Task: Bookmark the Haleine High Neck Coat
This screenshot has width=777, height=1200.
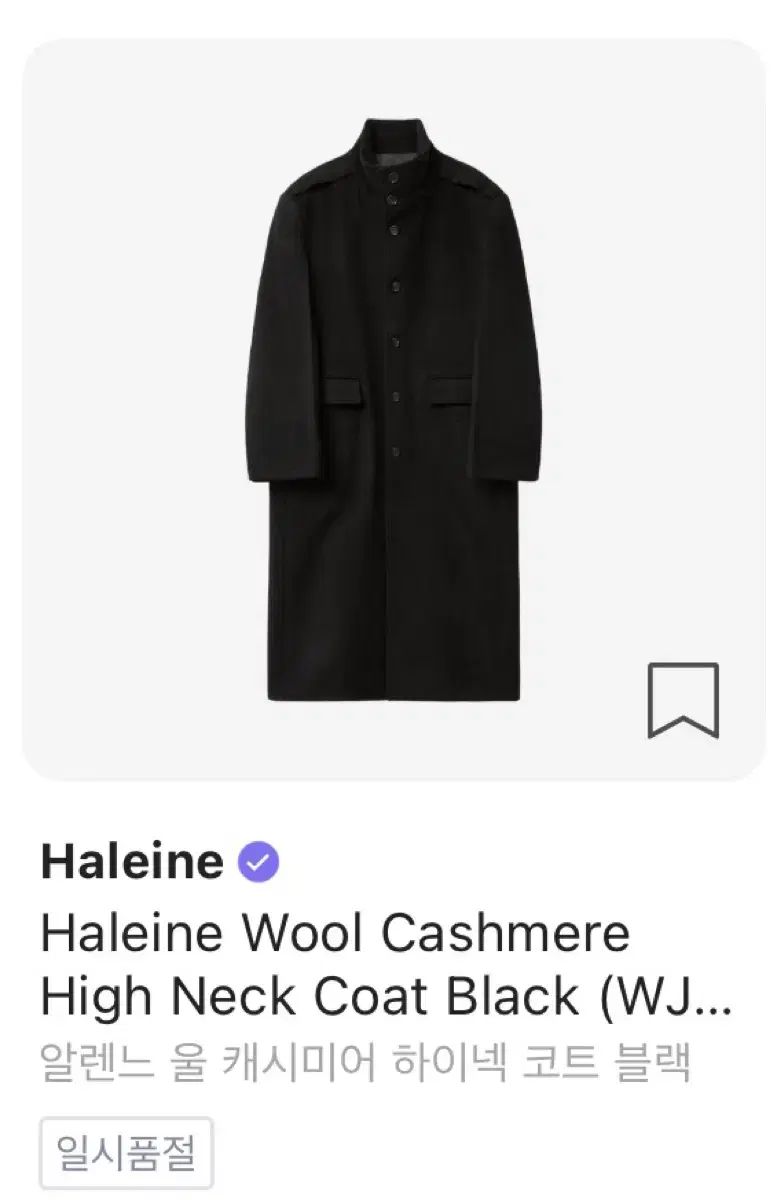Action: coord(683,700)
